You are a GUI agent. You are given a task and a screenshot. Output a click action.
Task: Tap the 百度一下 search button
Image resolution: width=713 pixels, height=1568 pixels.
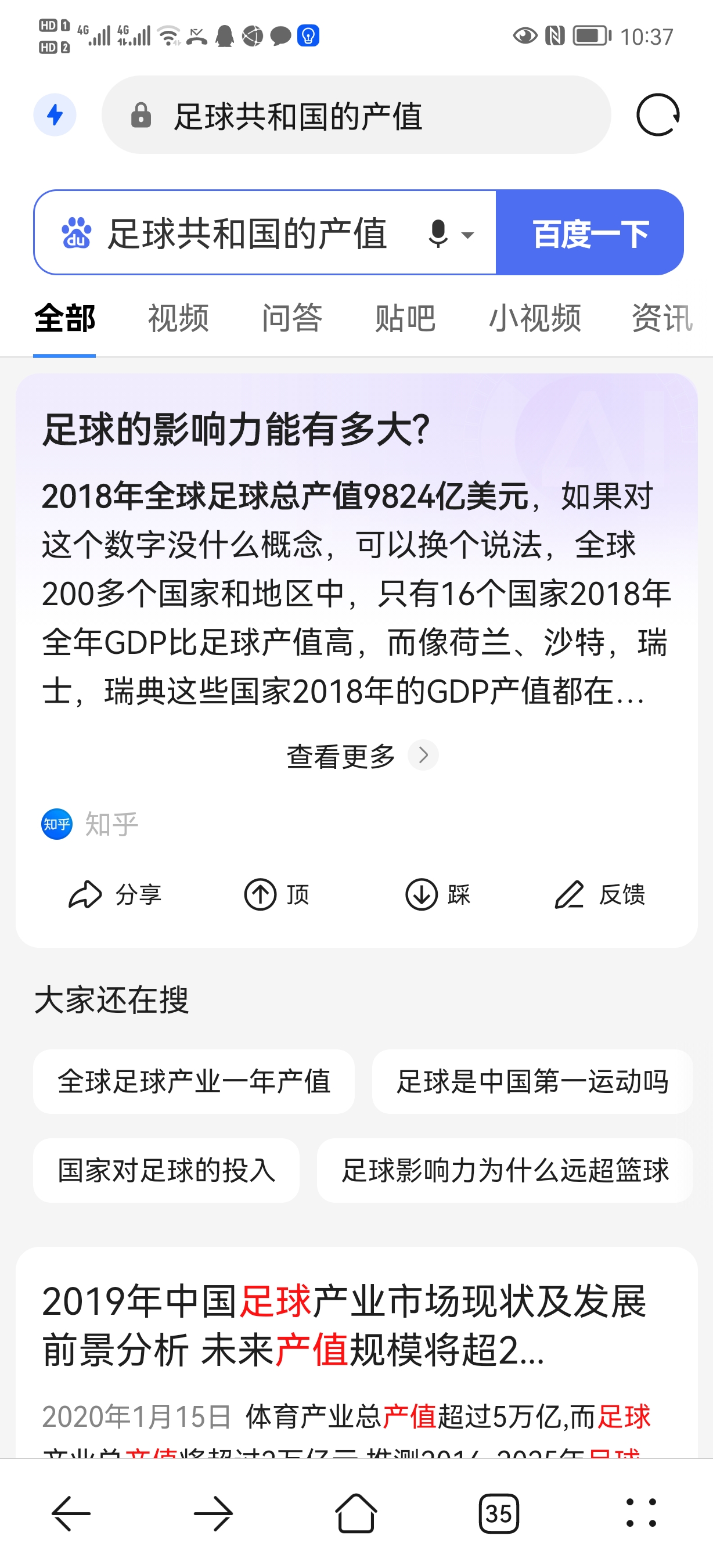coord(589,233)
